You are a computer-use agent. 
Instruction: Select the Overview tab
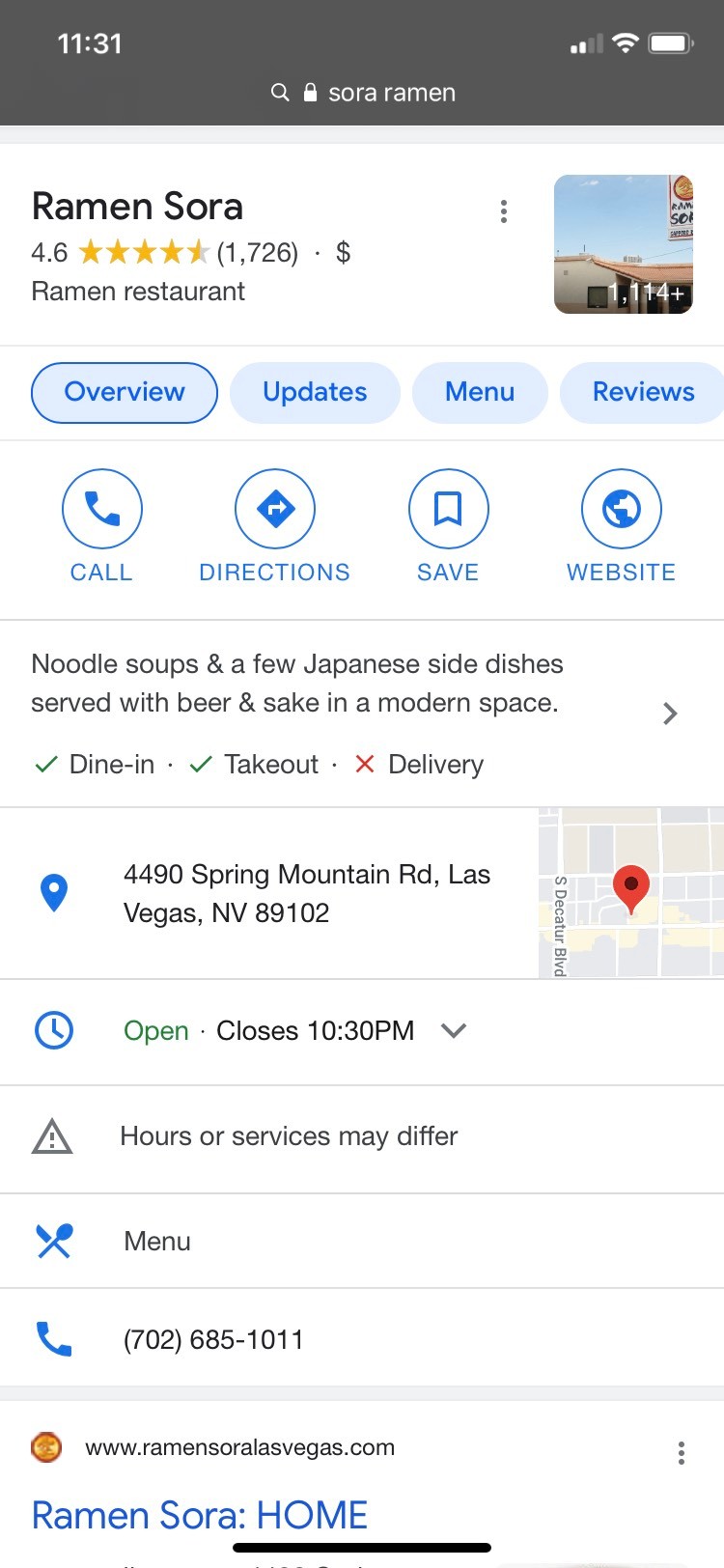click(125, 392)
